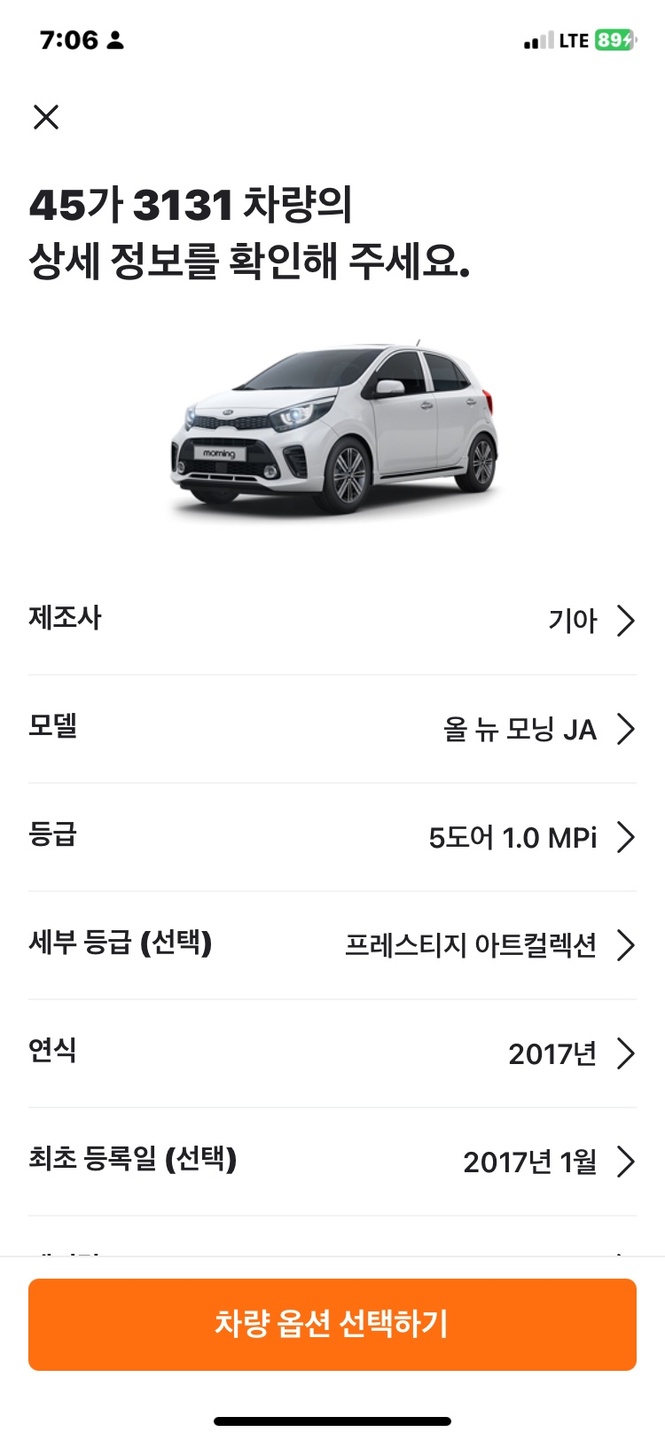Tap the 차량 옵션 선택하기 button

coord(332,1324)
